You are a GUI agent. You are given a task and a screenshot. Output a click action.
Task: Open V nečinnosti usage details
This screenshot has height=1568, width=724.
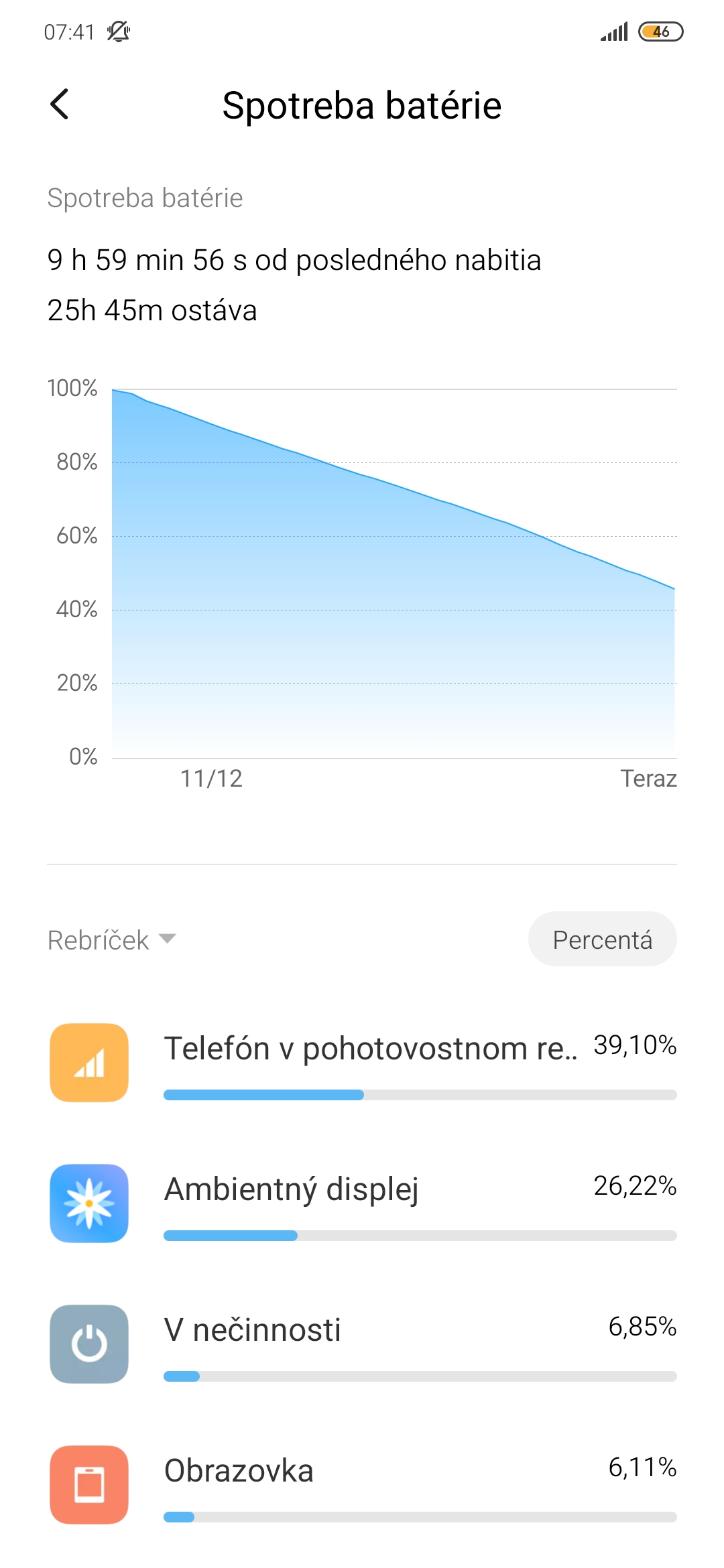[362, 1344]
